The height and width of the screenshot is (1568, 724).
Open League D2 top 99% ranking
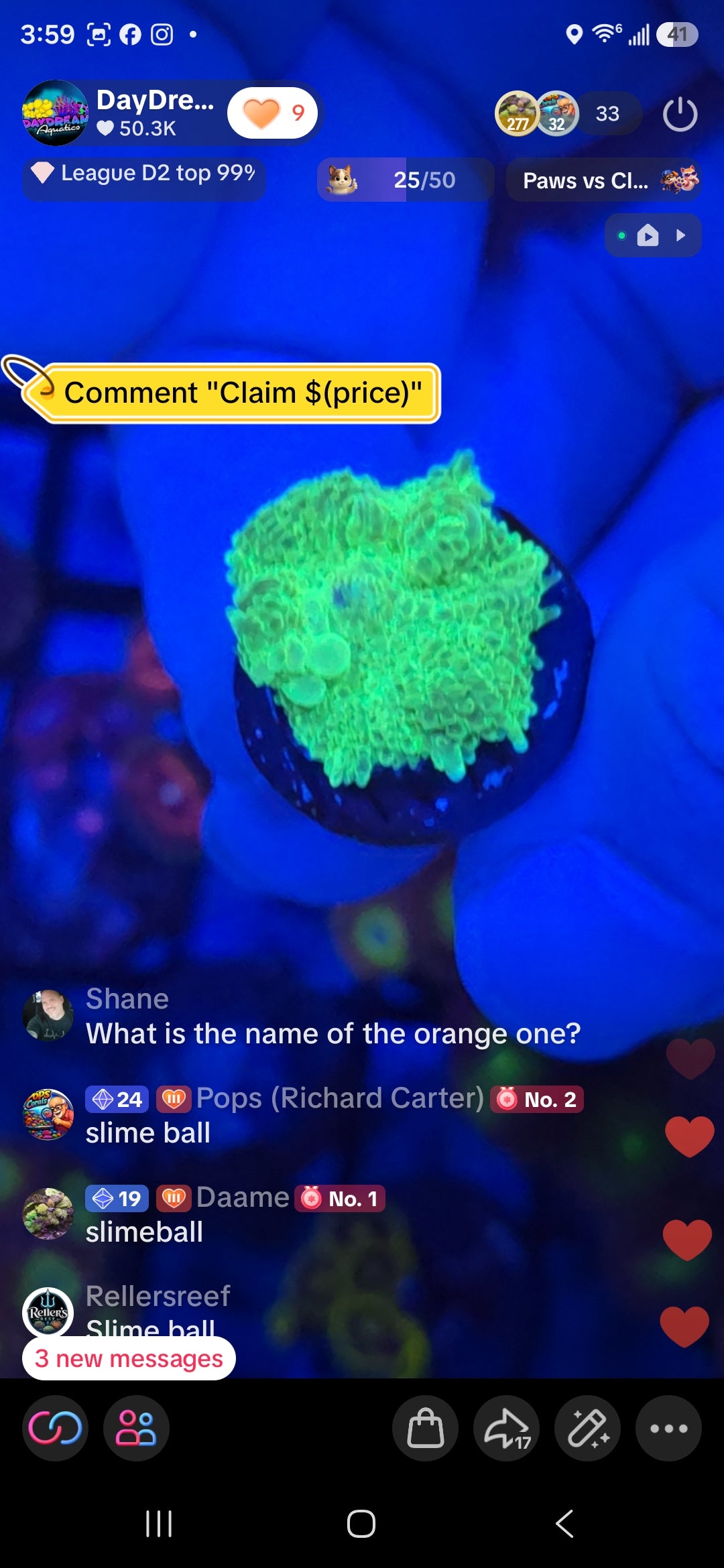144,174
